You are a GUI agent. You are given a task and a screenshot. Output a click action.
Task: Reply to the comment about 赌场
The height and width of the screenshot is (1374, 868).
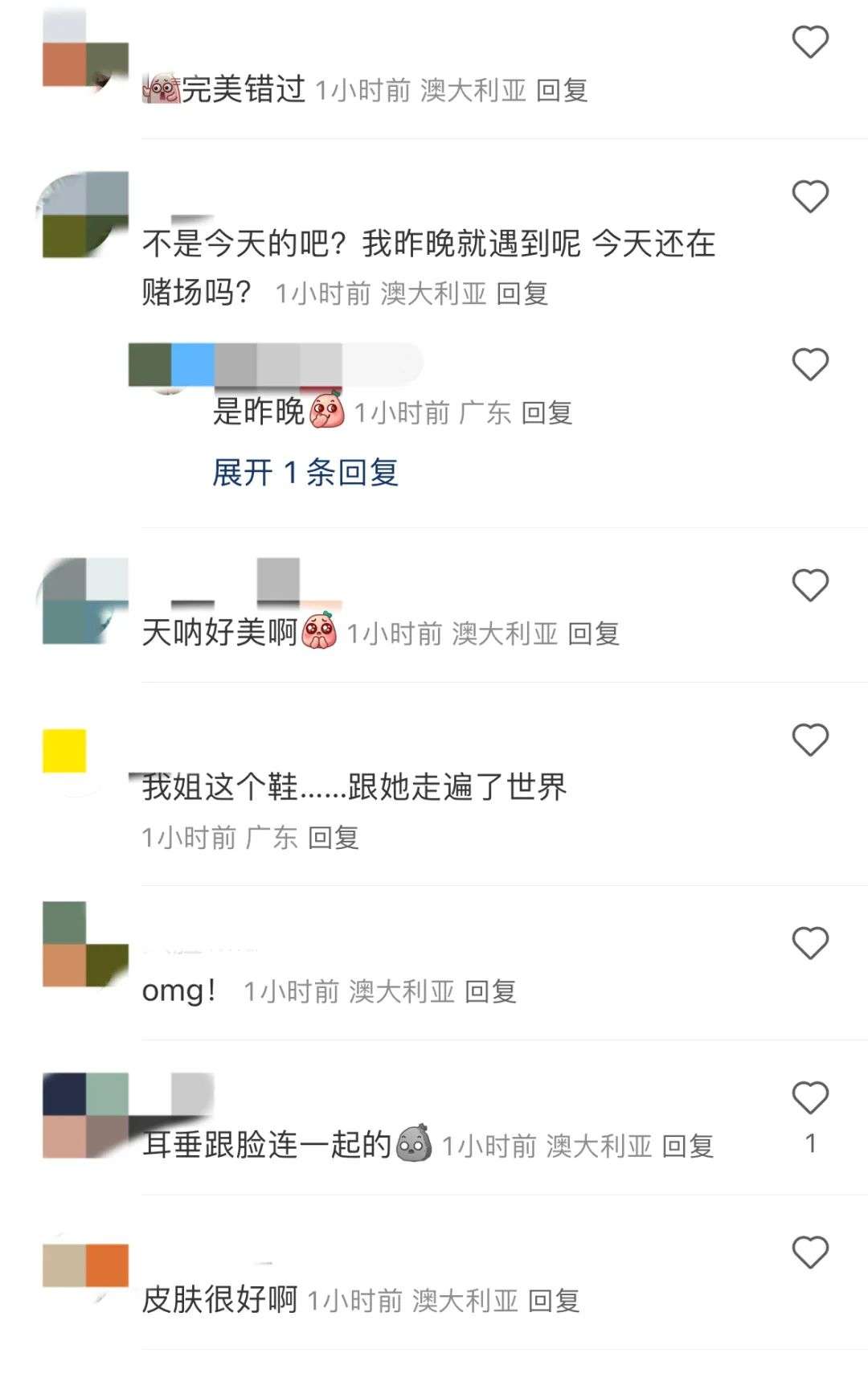click(x=522, y=293)
